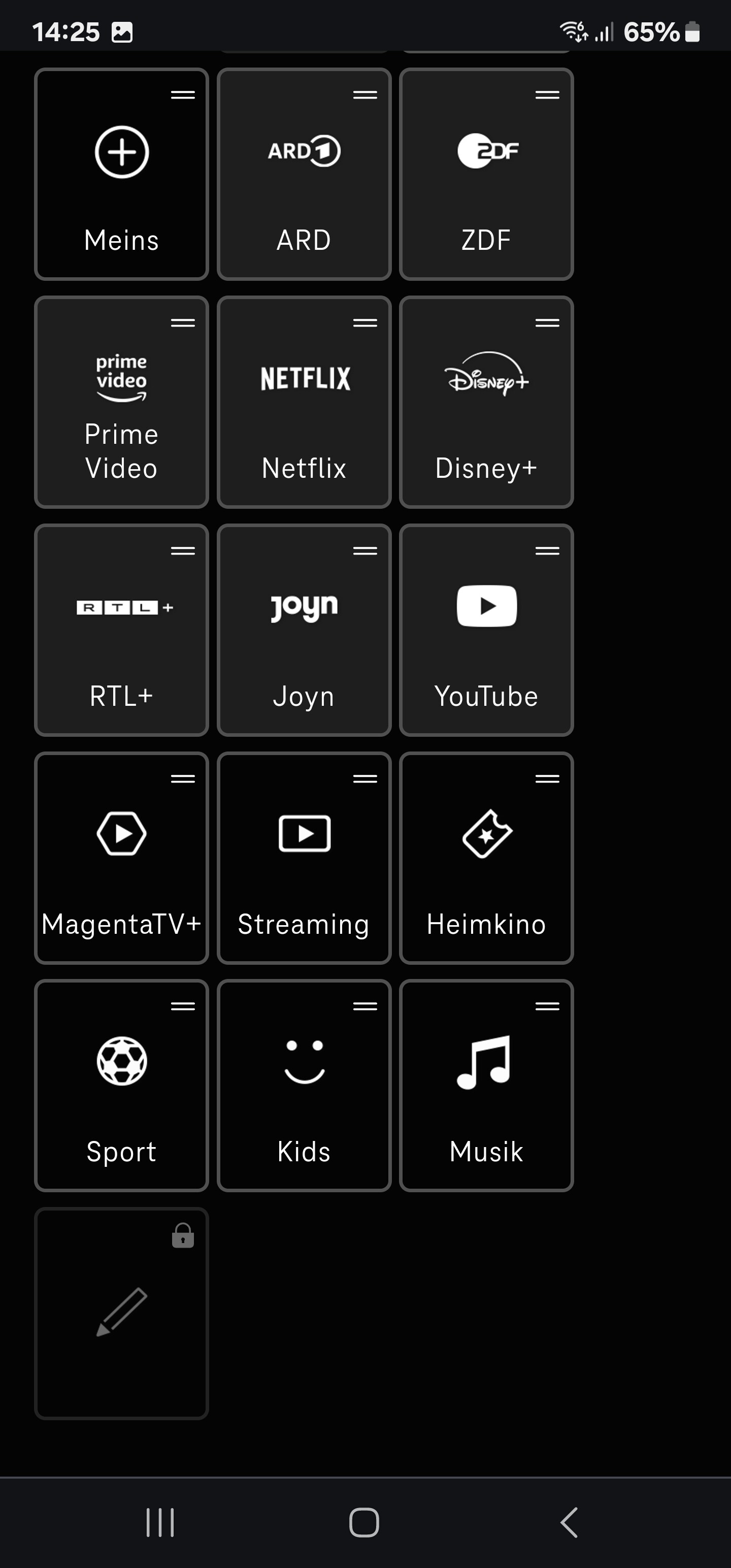Tap the Prime Video tile

(121, 402)
